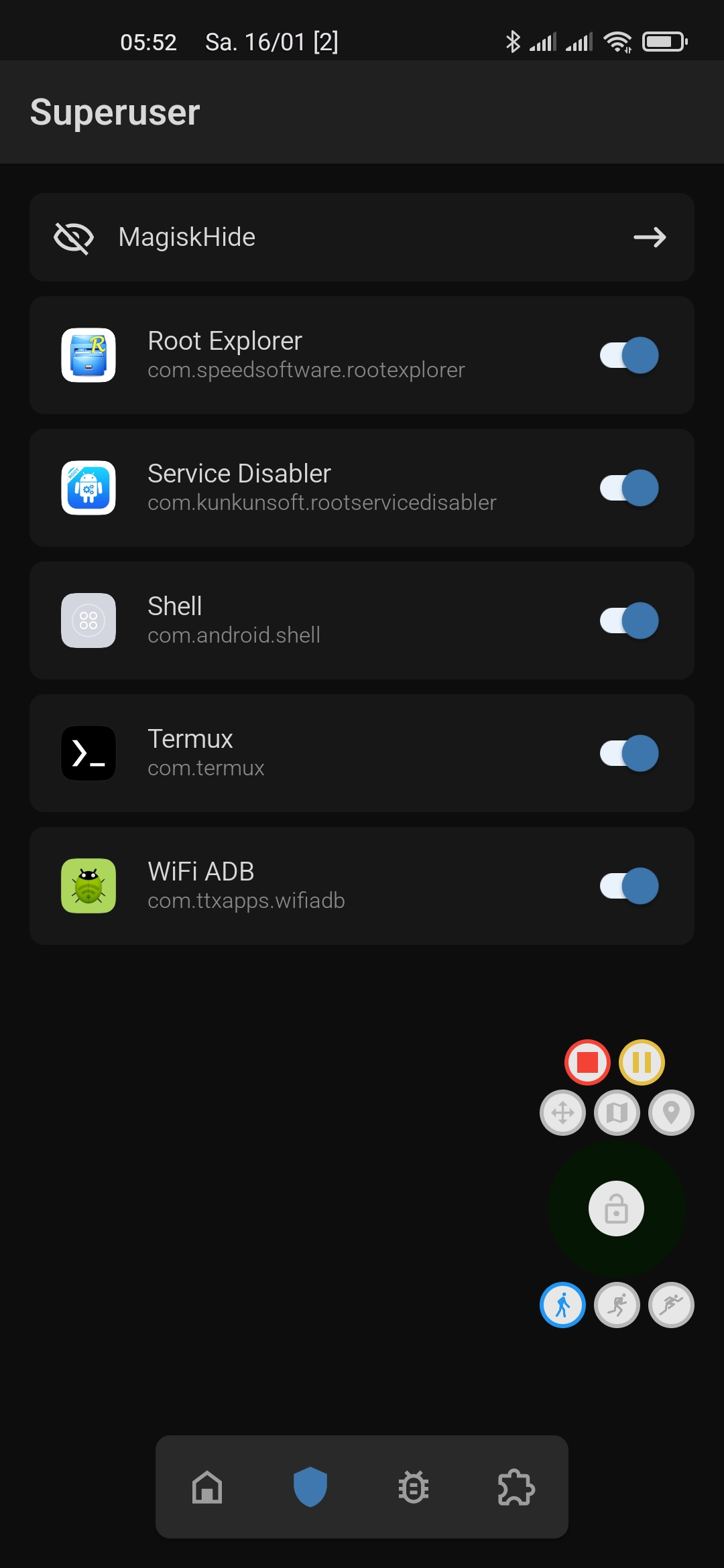Tap the joystick lock button
Image resolution: width=724 pixels, height=1568 pixels.
pyautogui.click(x=617, y=1209)
